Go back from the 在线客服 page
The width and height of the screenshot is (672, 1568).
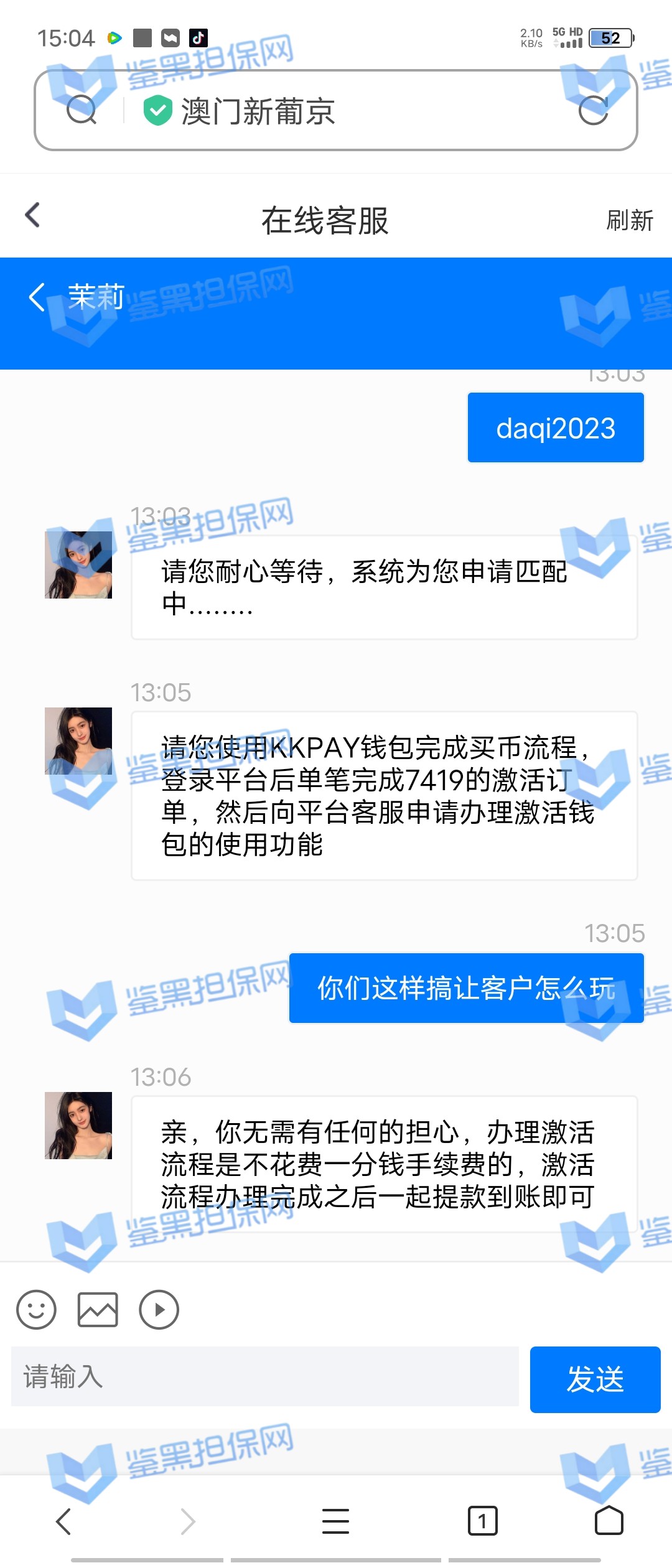coord(32,215)
